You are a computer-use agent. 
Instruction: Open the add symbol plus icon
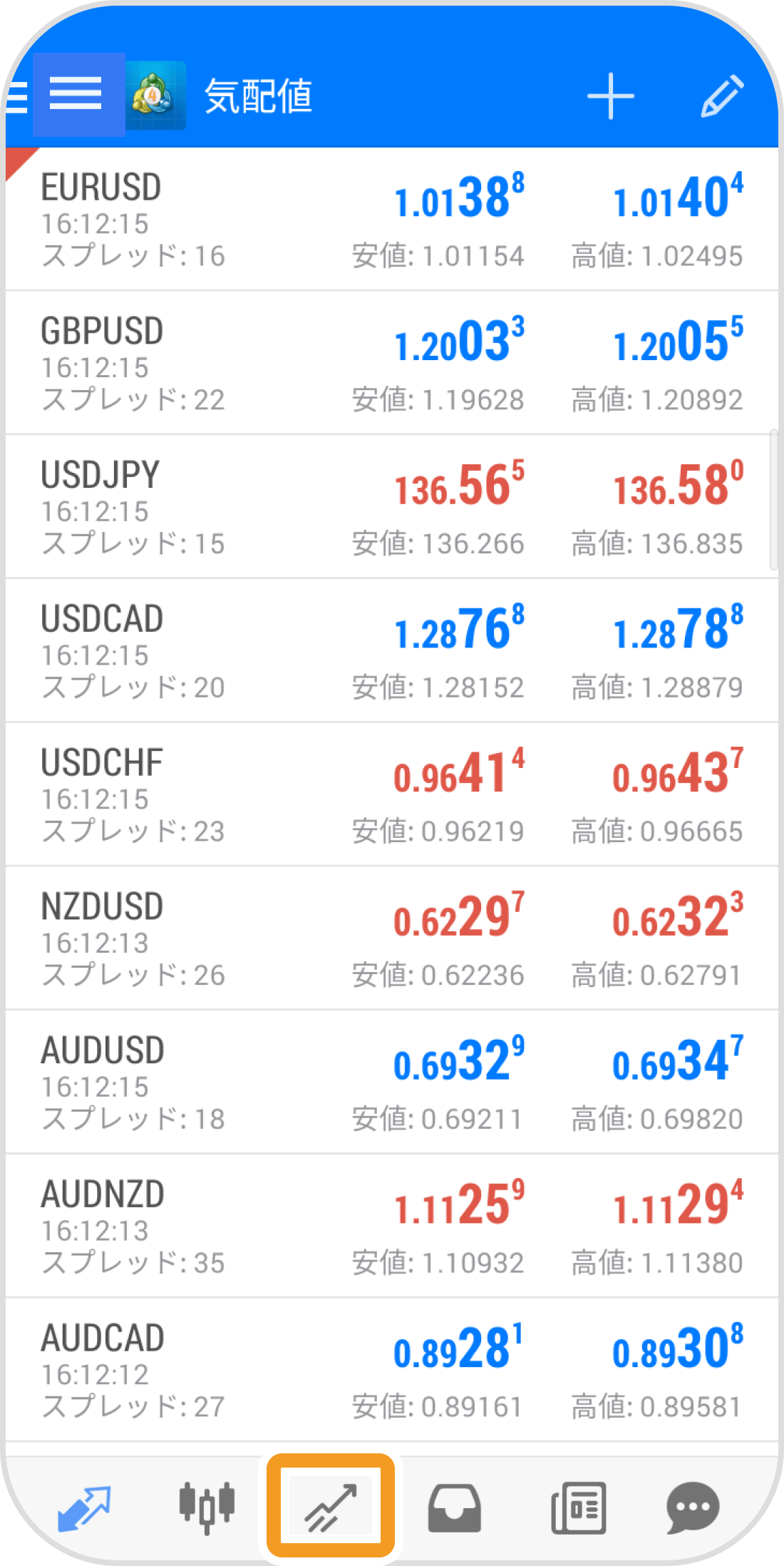click(612, 94)
